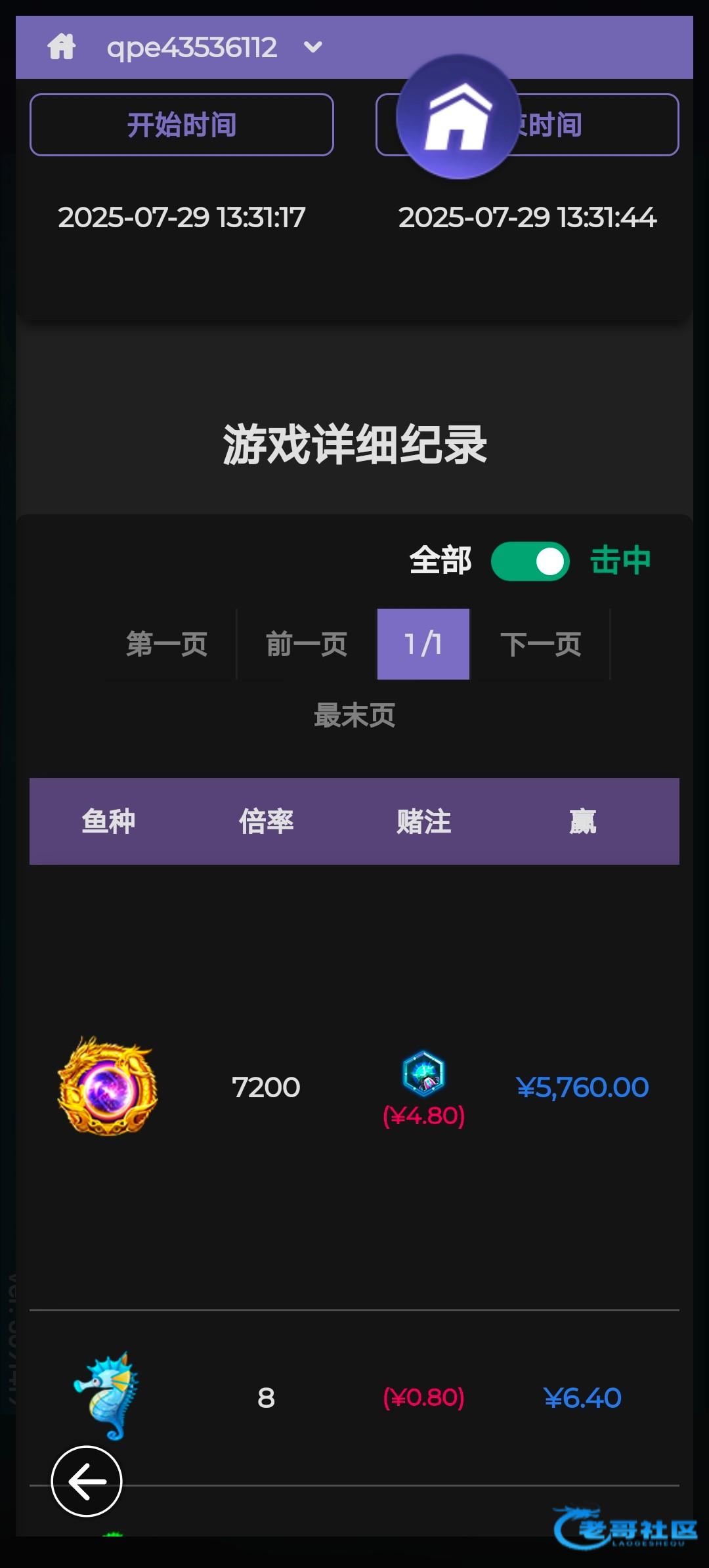Toggle the 全部/击中 switch
709x1568 pixels.
click(x=530, y=561)
